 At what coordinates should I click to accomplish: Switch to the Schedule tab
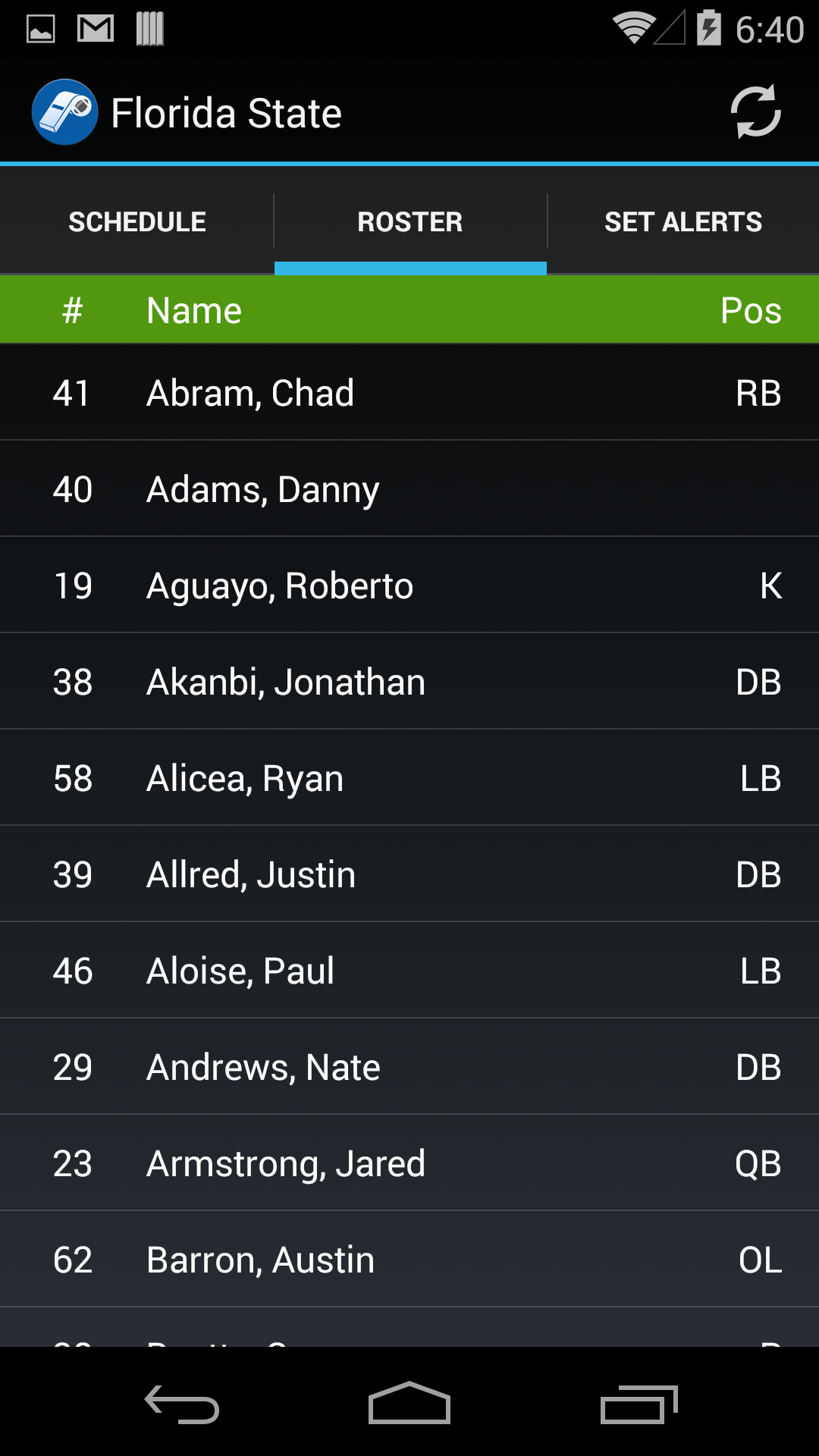tap(137, 221)
